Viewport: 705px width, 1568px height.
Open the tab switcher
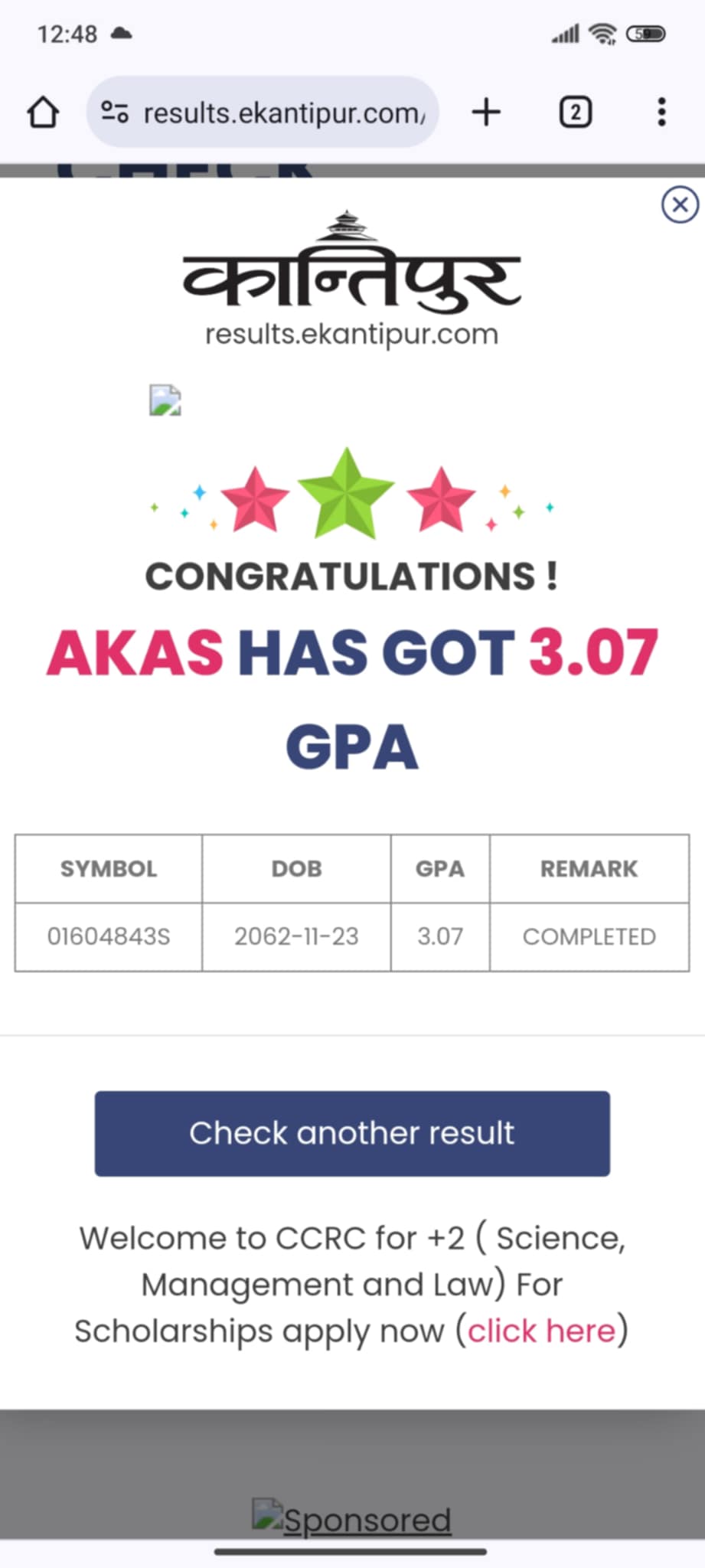pos(575,113)
